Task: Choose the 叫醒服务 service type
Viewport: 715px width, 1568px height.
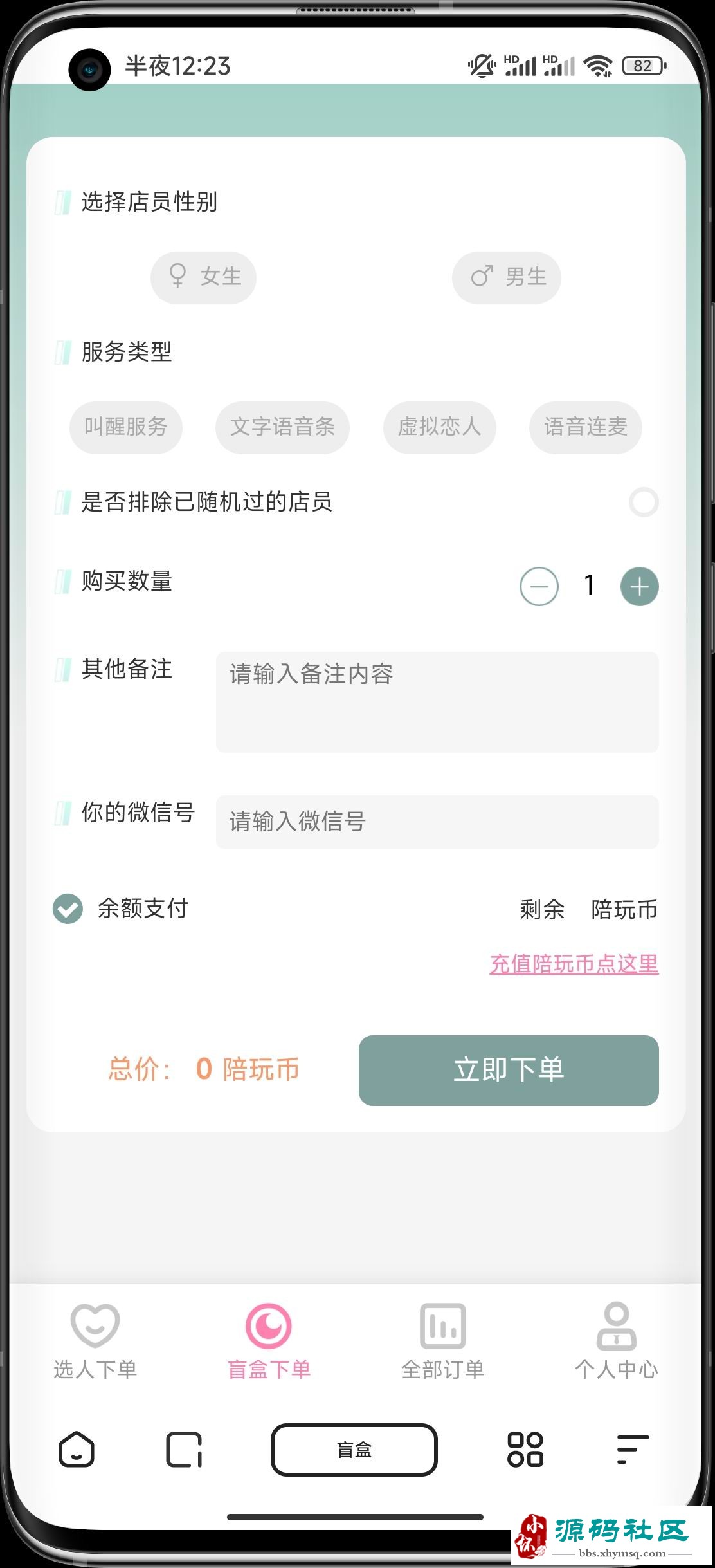Action: pos(126,427)
